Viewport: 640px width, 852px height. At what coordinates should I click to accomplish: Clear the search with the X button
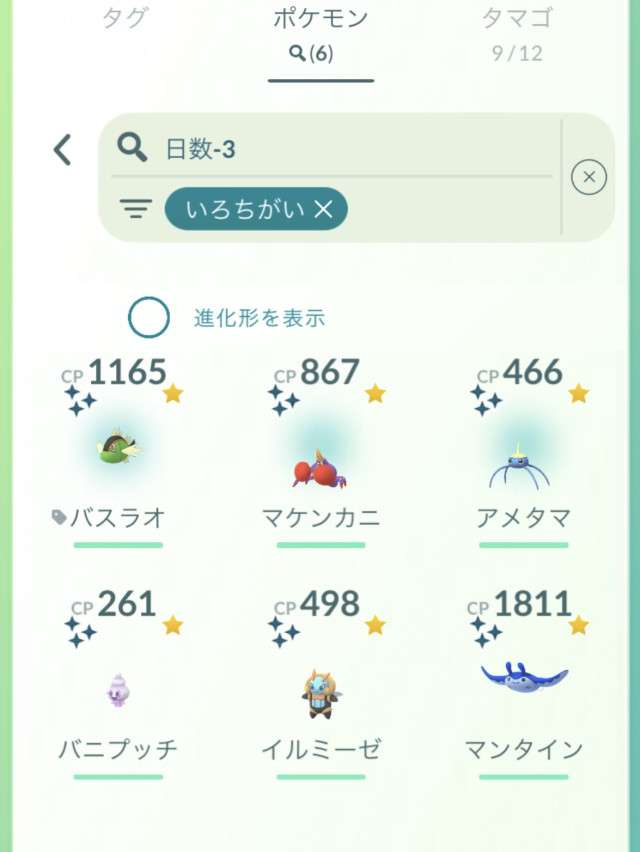tap(589, 177)
